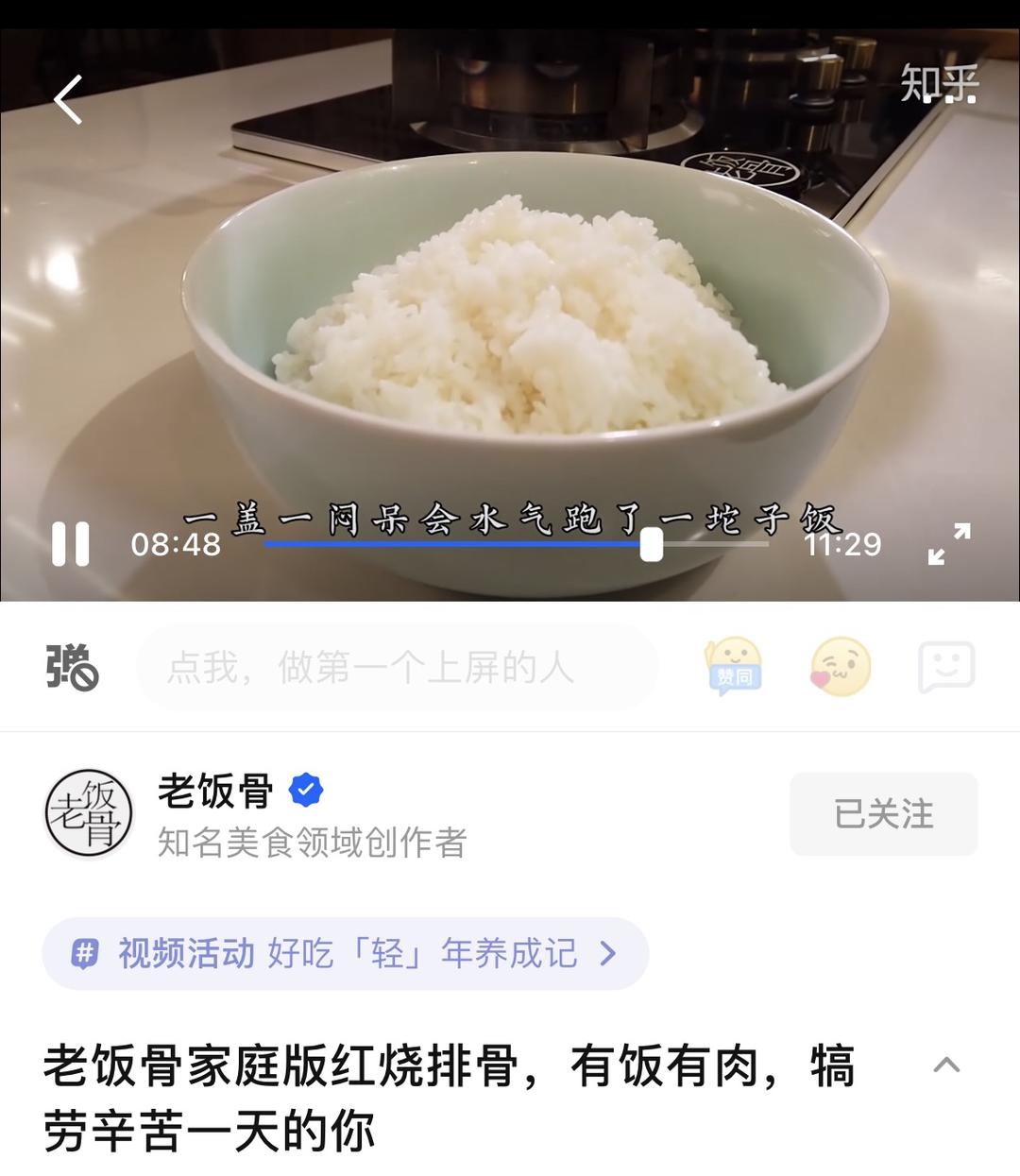Toggle the danmaku bullet comments off
This screenshot has height=1176, width=1020.
(x=72, y=667)
